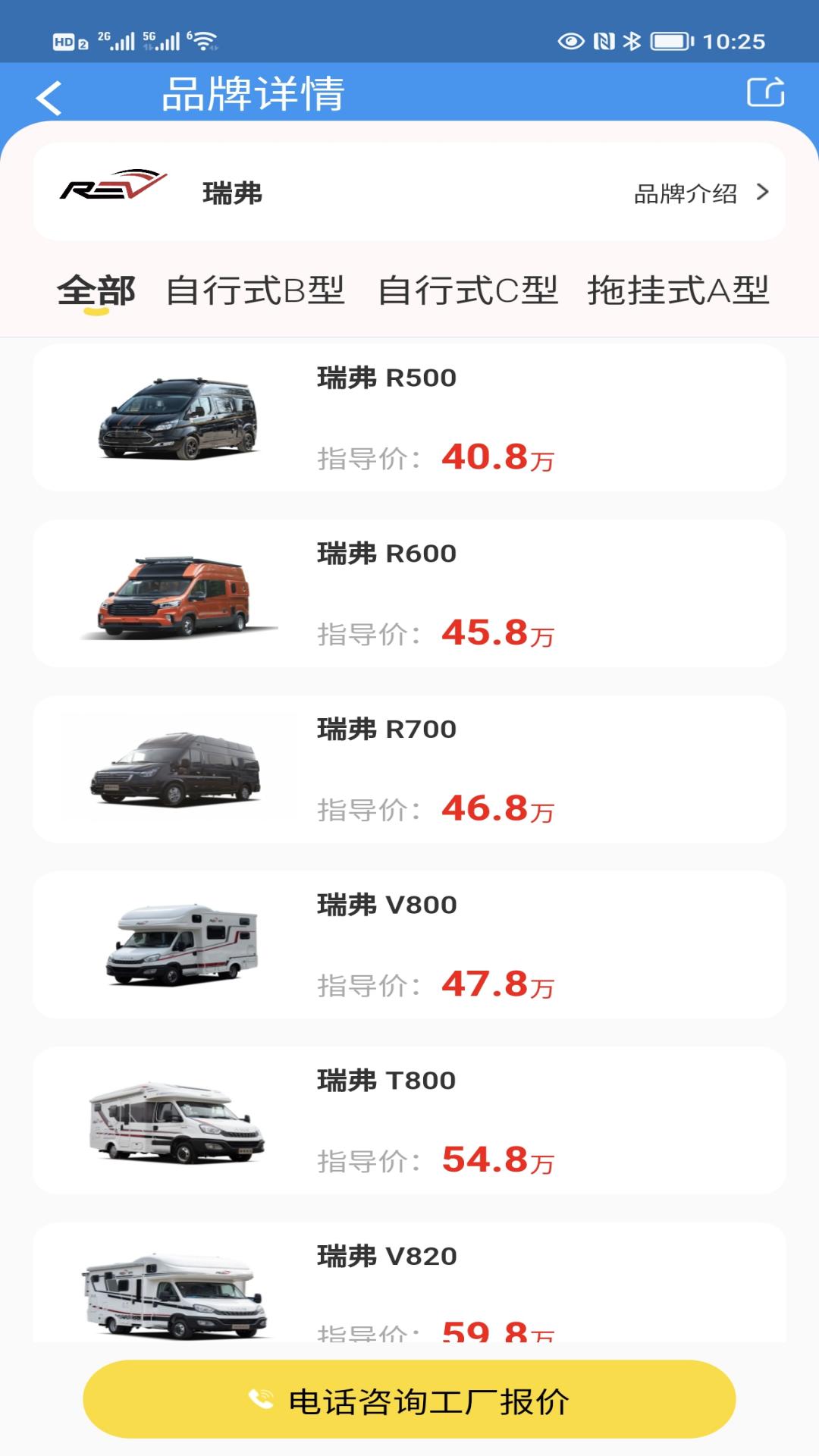Switch to the 自行式B型 category
Screen dimensions: 819x1456
[x=258, y=290]
